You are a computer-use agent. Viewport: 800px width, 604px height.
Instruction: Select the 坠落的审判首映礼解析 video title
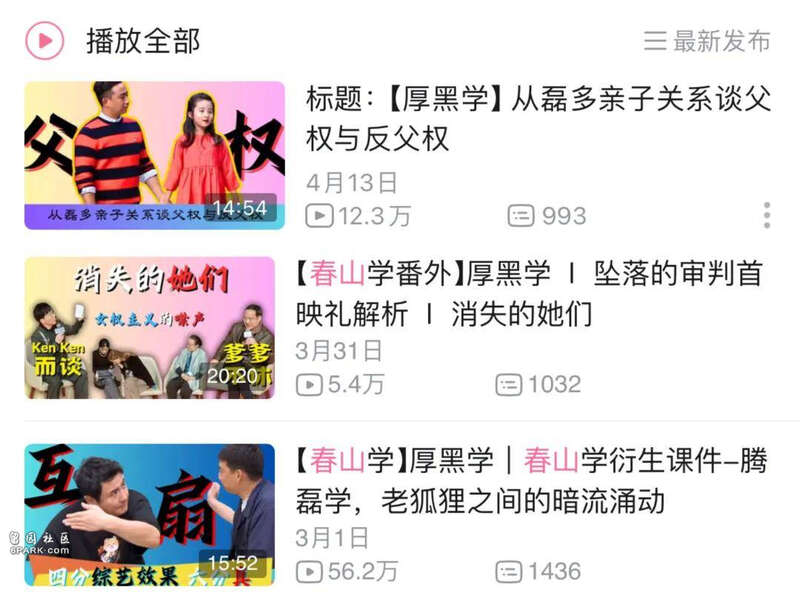(530, 294)
